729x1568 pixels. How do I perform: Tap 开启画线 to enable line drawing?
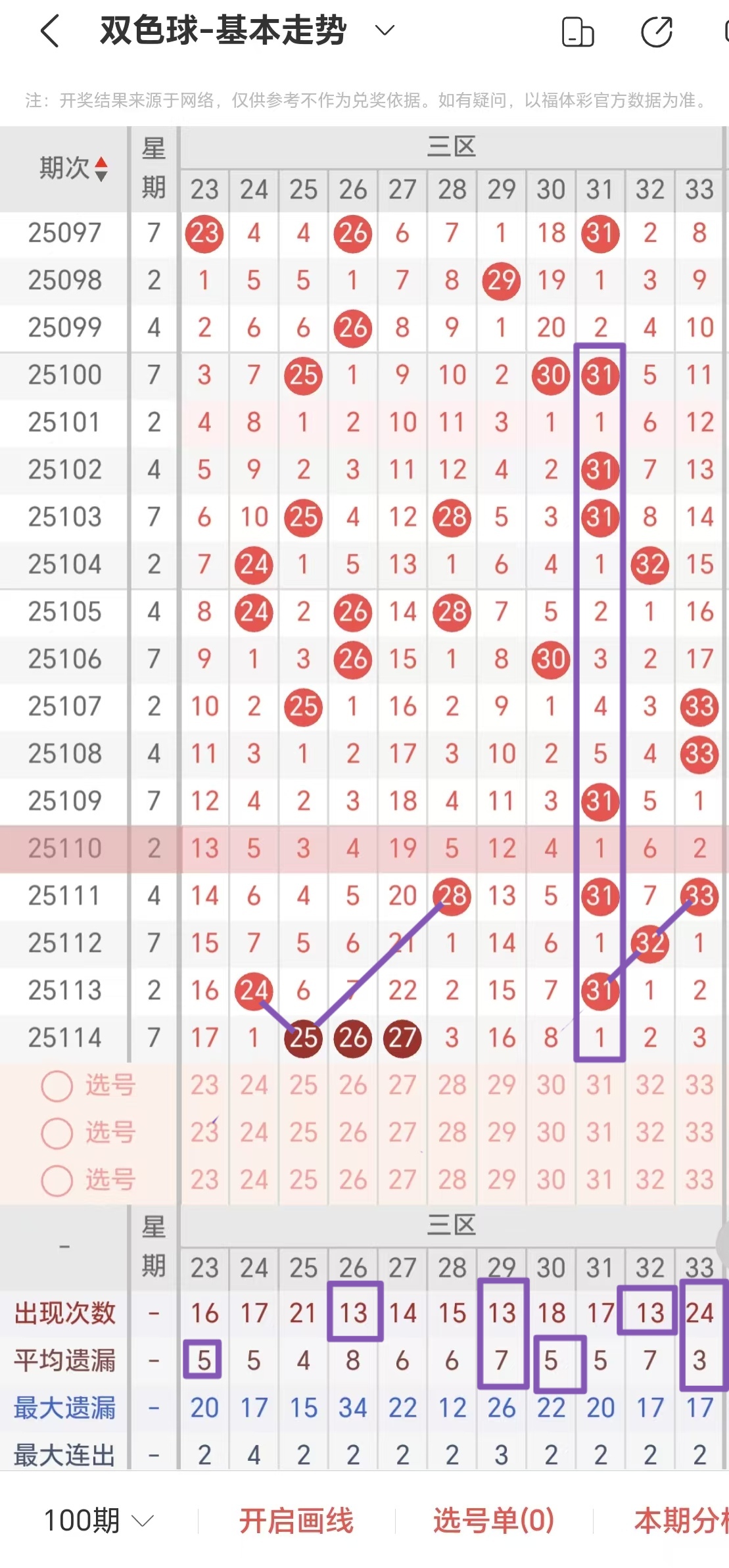(297, 1520)
